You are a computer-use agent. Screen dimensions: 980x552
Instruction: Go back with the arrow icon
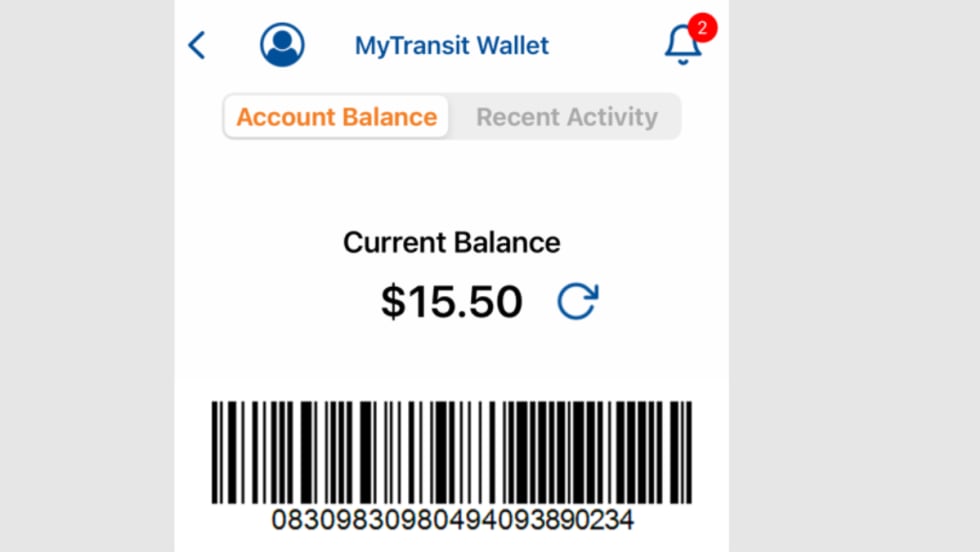pos(197,45)
